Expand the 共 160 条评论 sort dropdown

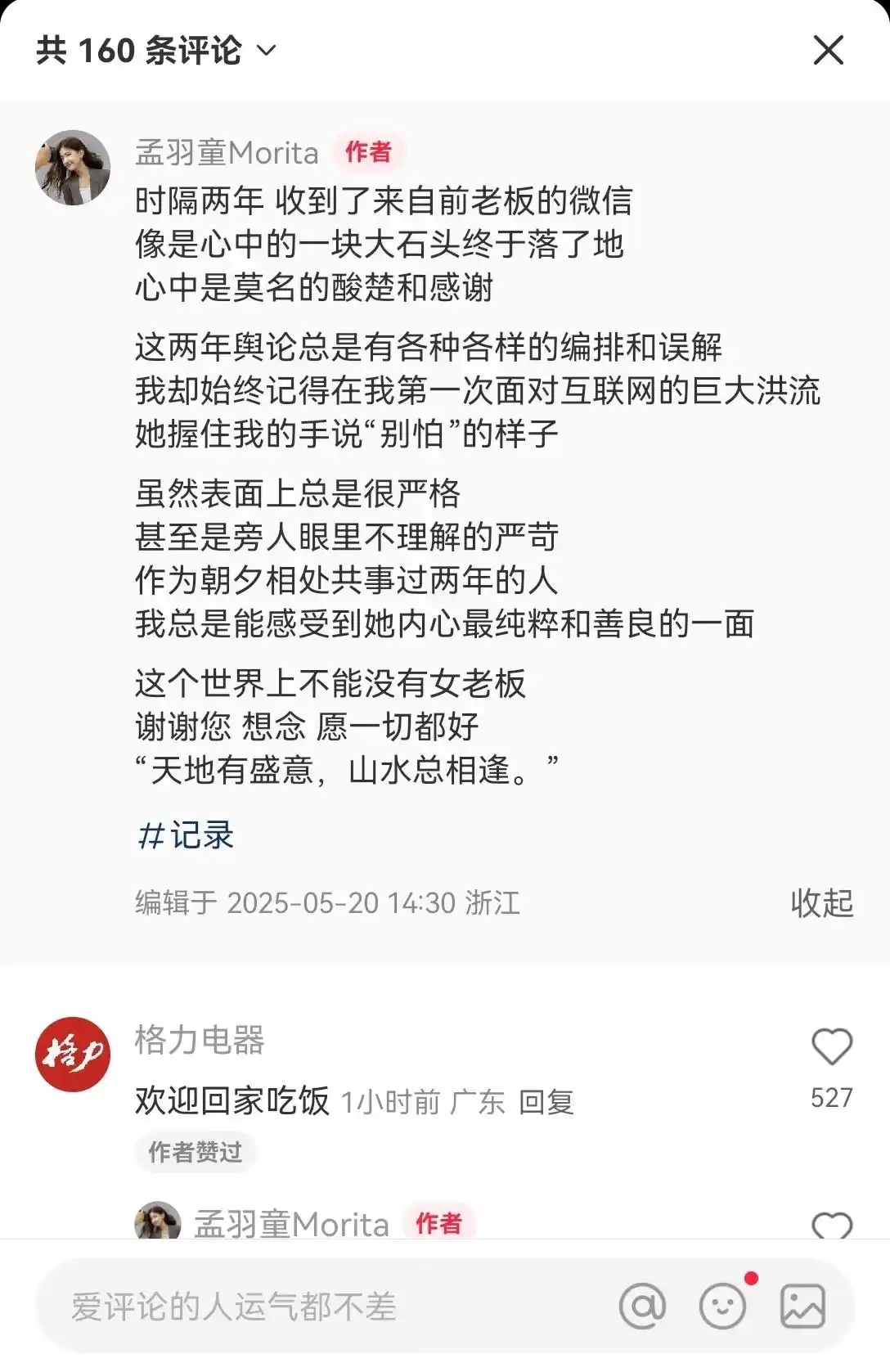(266, 51)
